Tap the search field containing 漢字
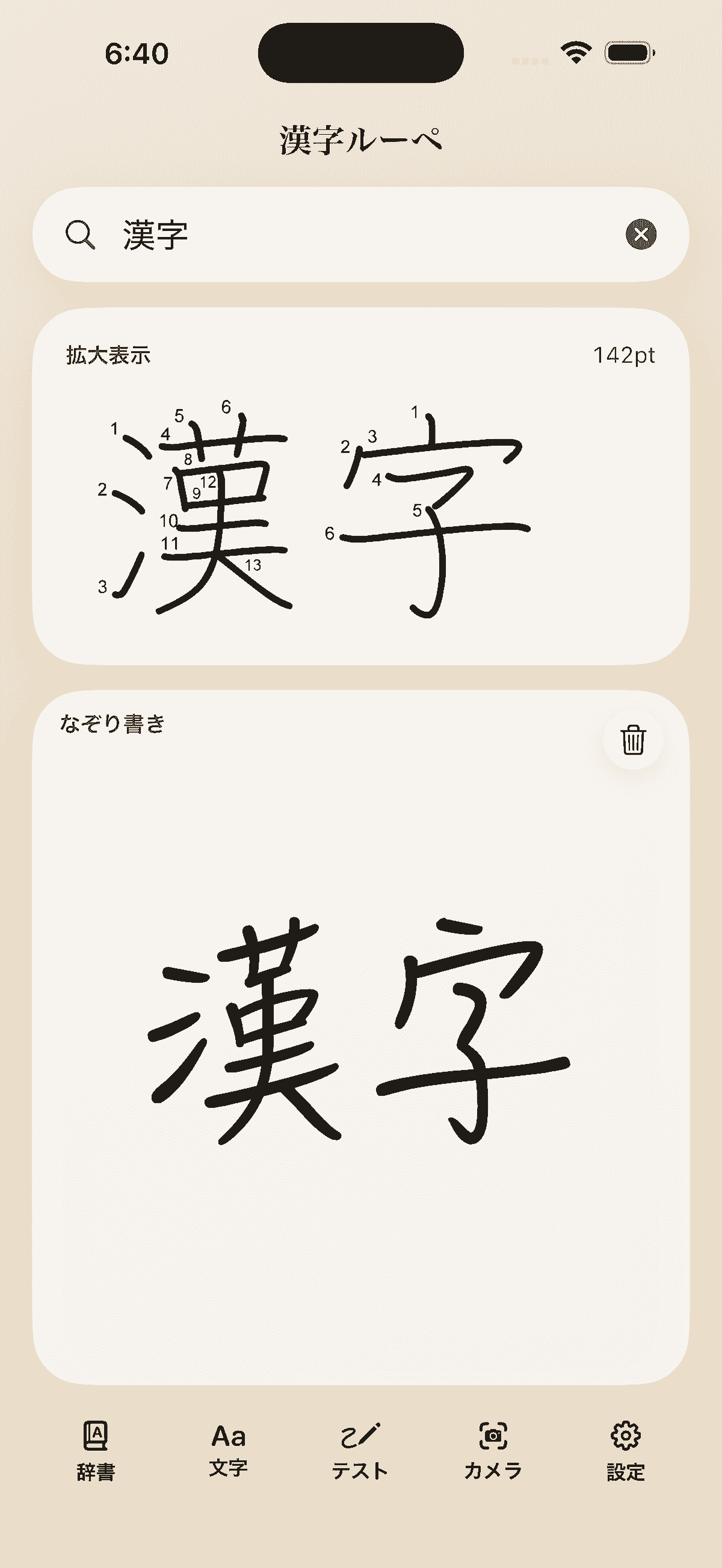Image resolution: width=722 pixels, height=1568 pixels. point(359,235)
